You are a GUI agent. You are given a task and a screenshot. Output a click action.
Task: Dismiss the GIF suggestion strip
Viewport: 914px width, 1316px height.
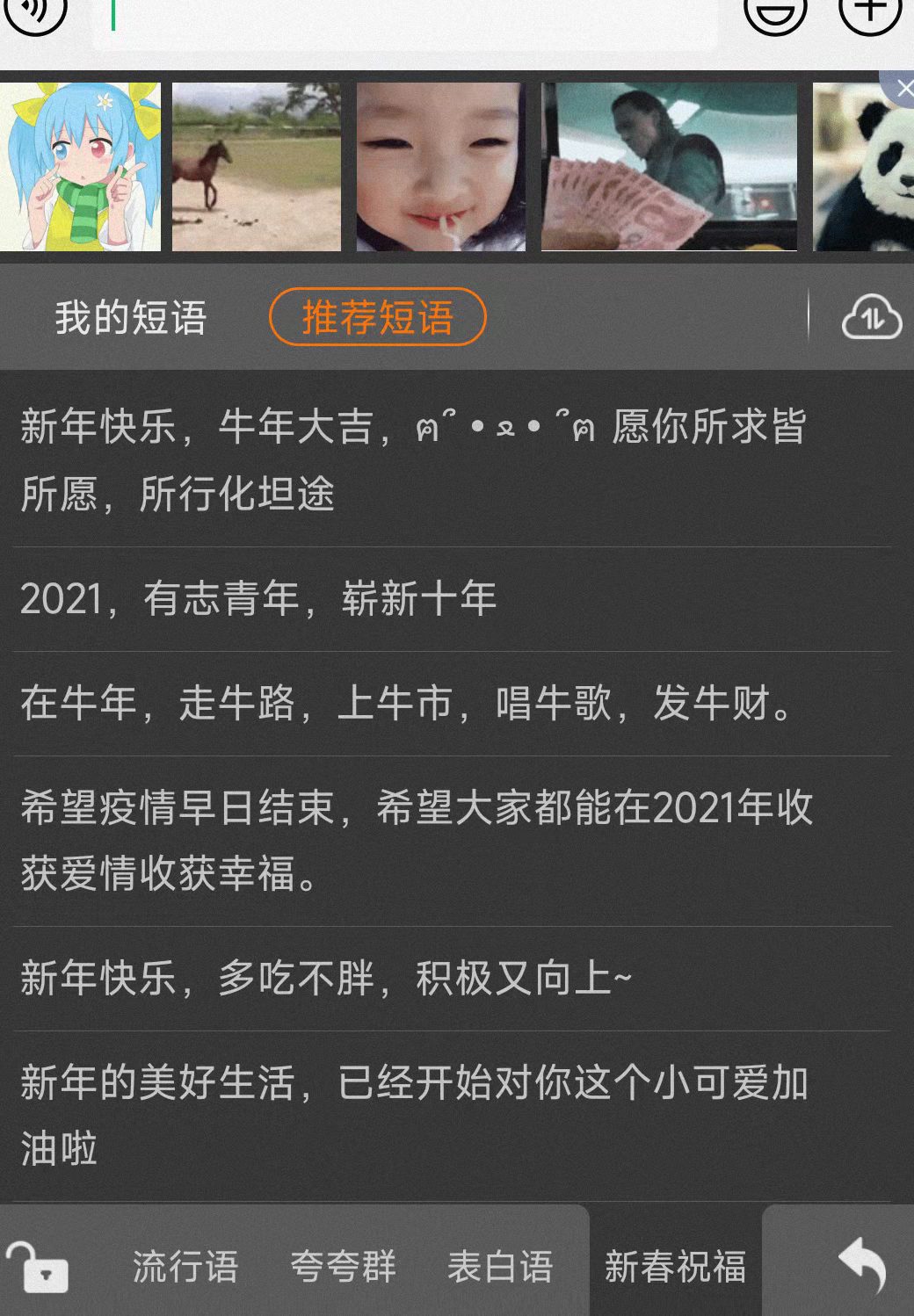903,89
